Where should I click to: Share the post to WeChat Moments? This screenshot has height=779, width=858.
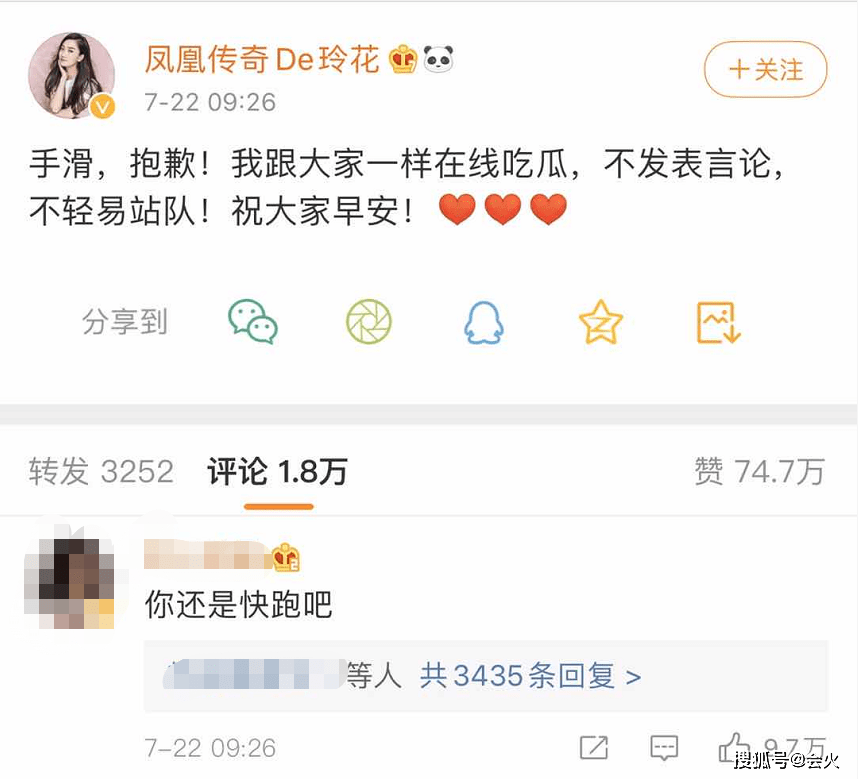pos(369,322)
